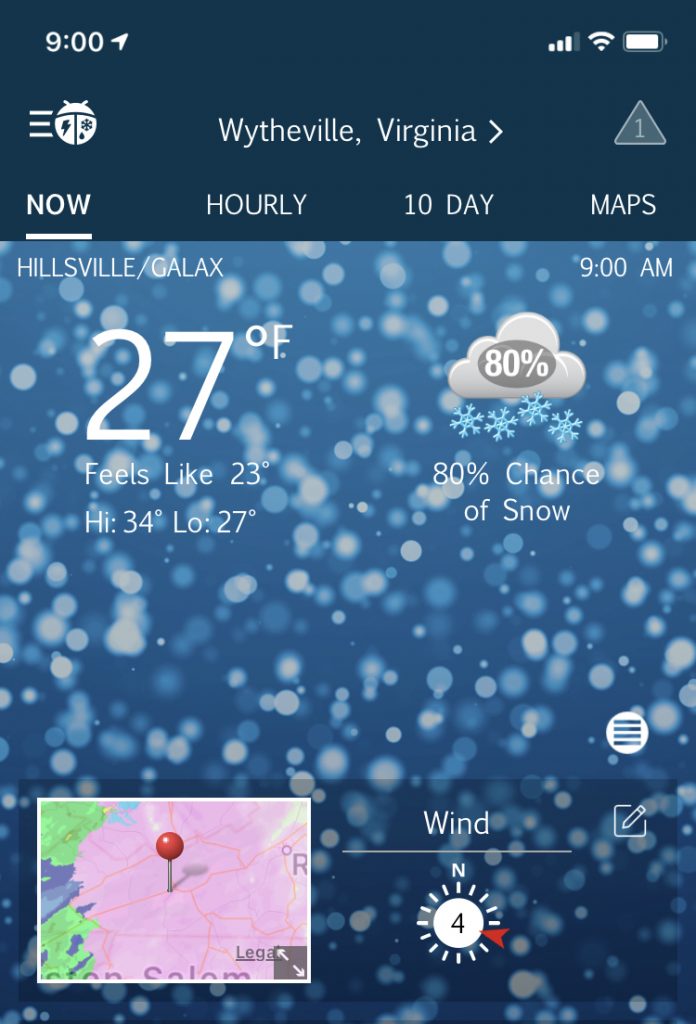
Task: Switch to the Hourly tab
Action: pyautogui.click(x=256, y=205)
